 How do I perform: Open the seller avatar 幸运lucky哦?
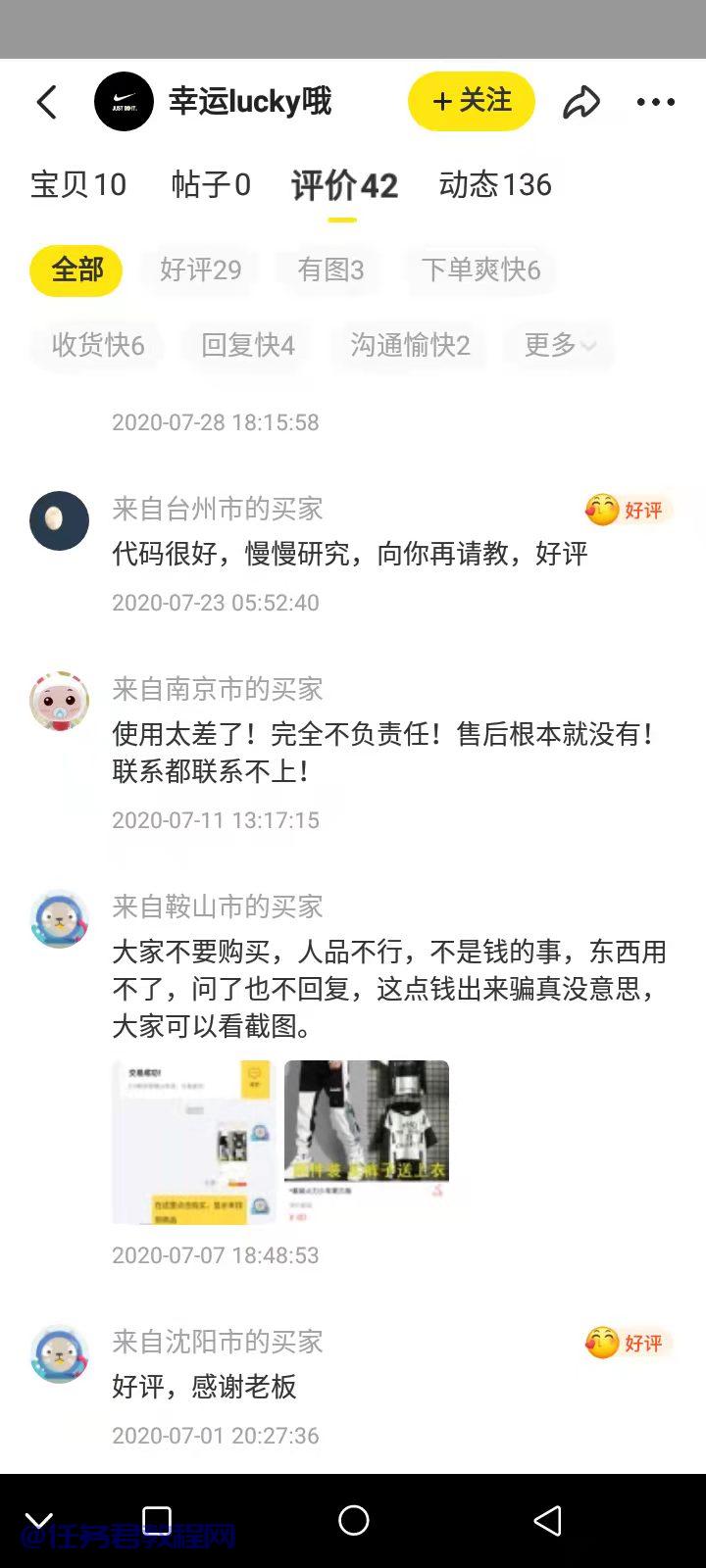(124, 102)
